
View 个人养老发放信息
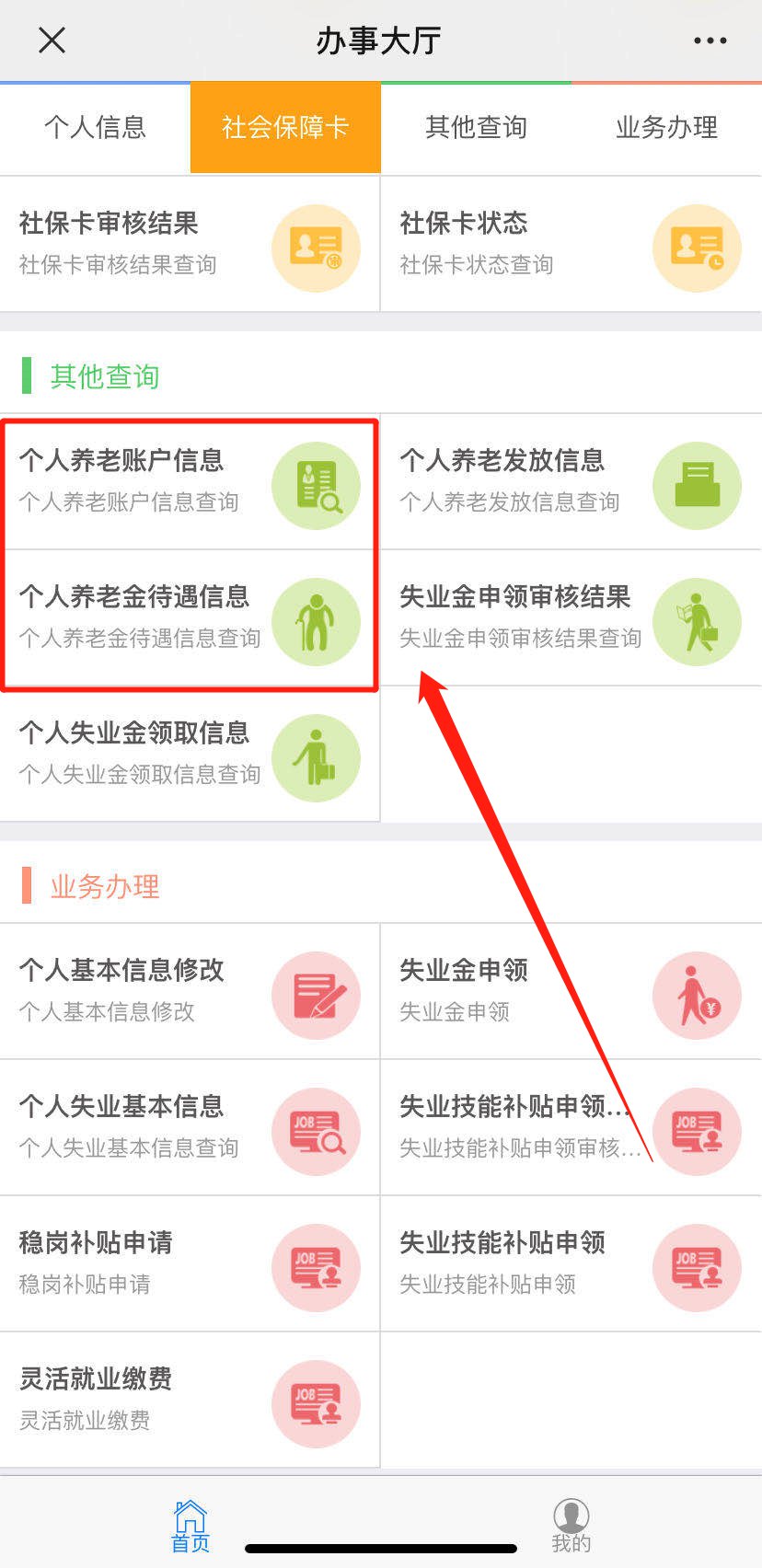[x=571, y=482]
